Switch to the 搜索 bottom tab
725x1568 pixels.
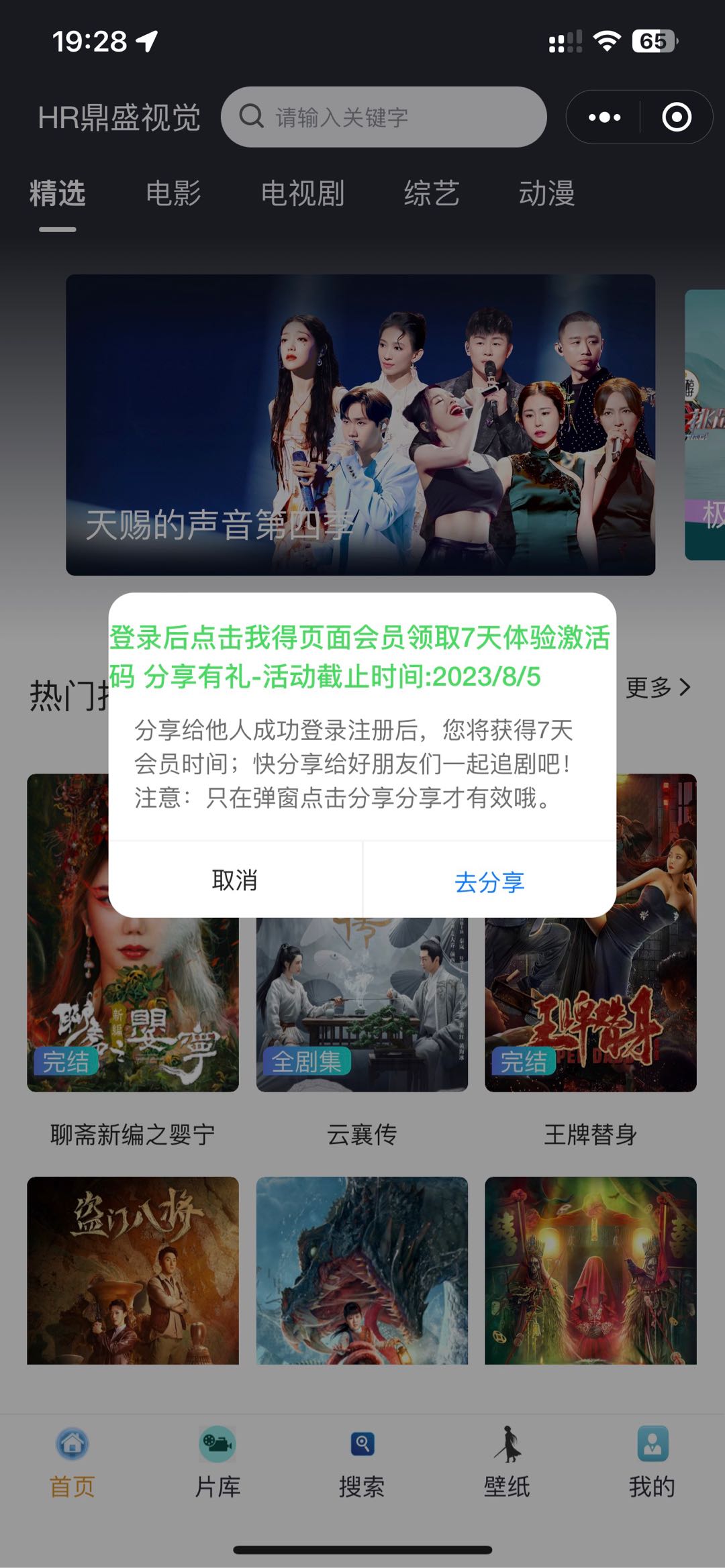[x=362, y=1463]
